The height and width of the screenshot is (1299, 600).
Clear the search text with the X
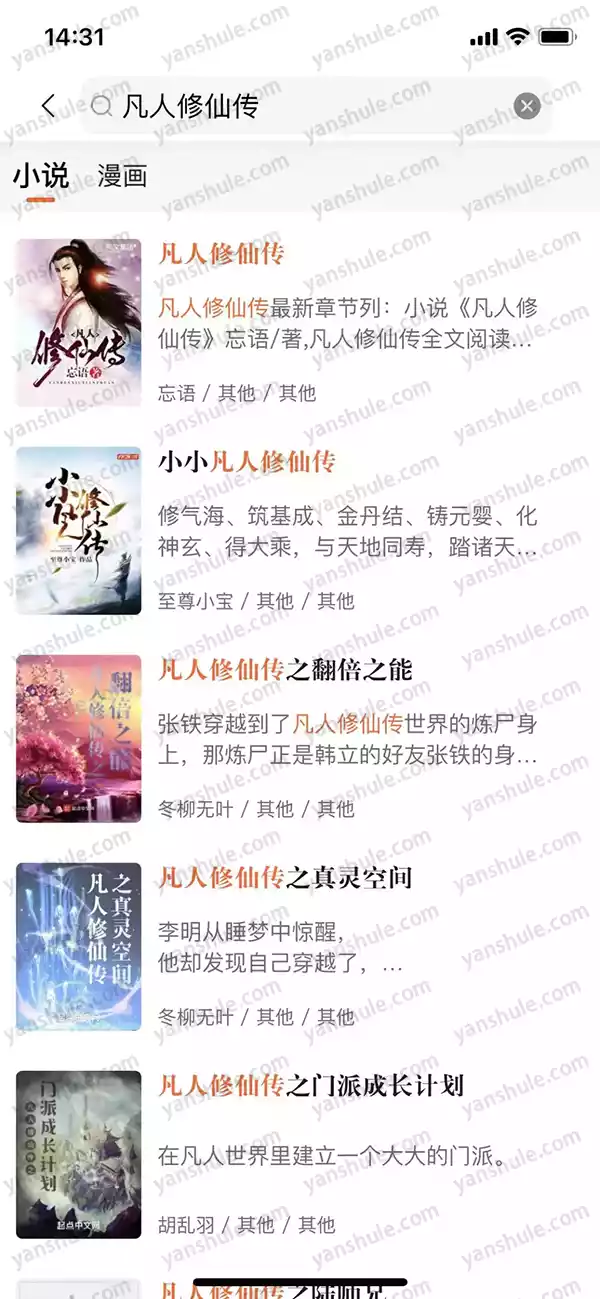527,106
